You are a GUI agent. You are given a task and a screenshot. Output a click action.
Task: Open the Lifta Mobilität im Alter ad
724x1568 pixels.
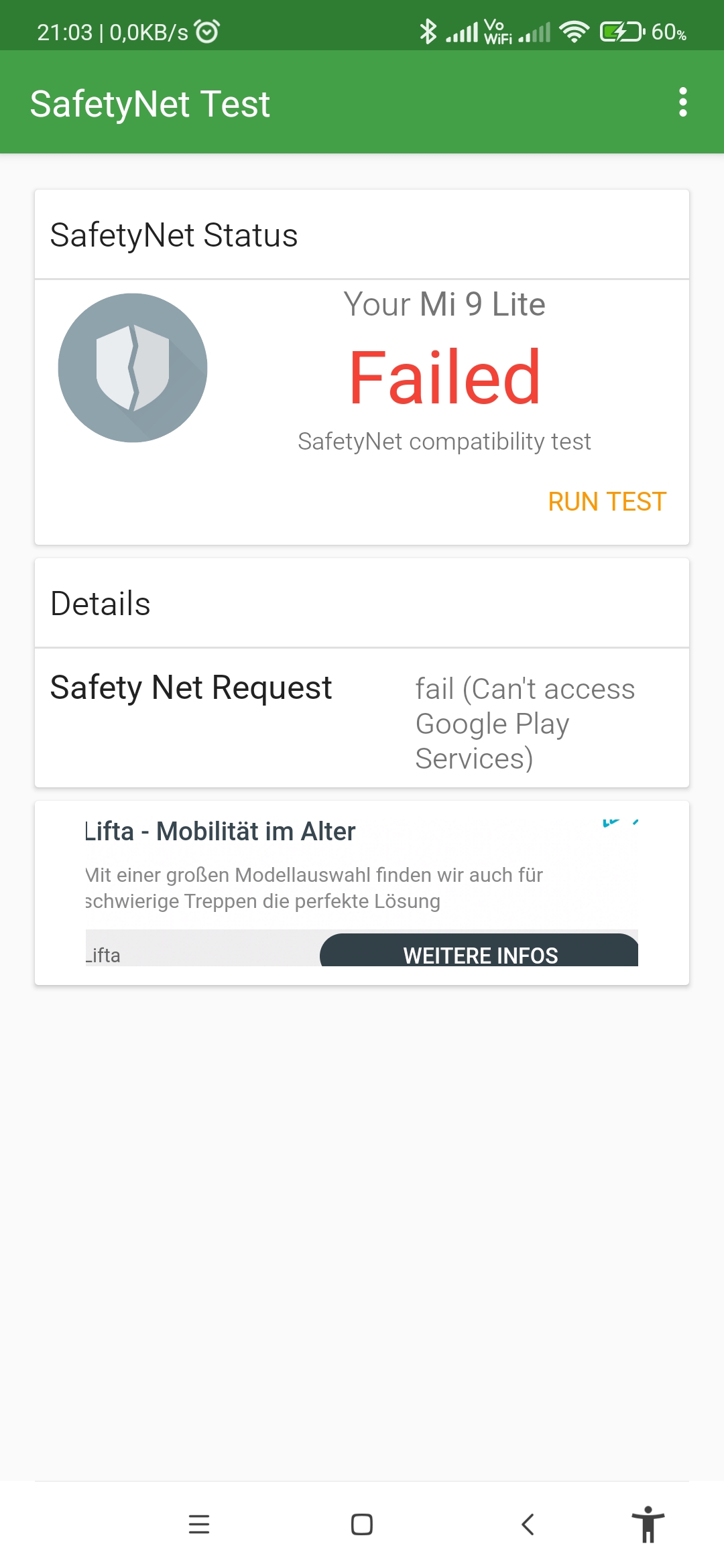tap(221, 832)
